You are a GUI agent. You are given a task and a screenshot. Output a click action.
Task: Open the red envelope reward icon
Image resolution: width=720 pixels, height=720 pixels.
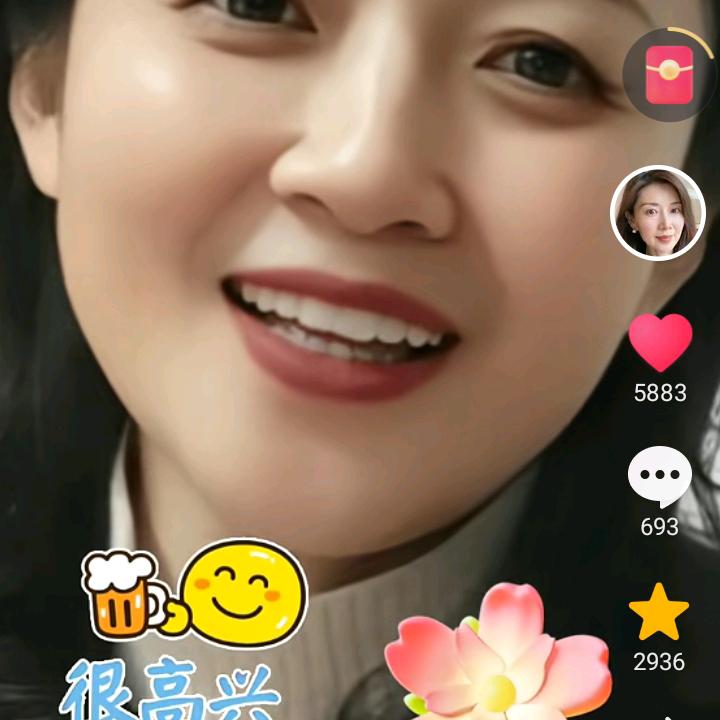point(668,75)
